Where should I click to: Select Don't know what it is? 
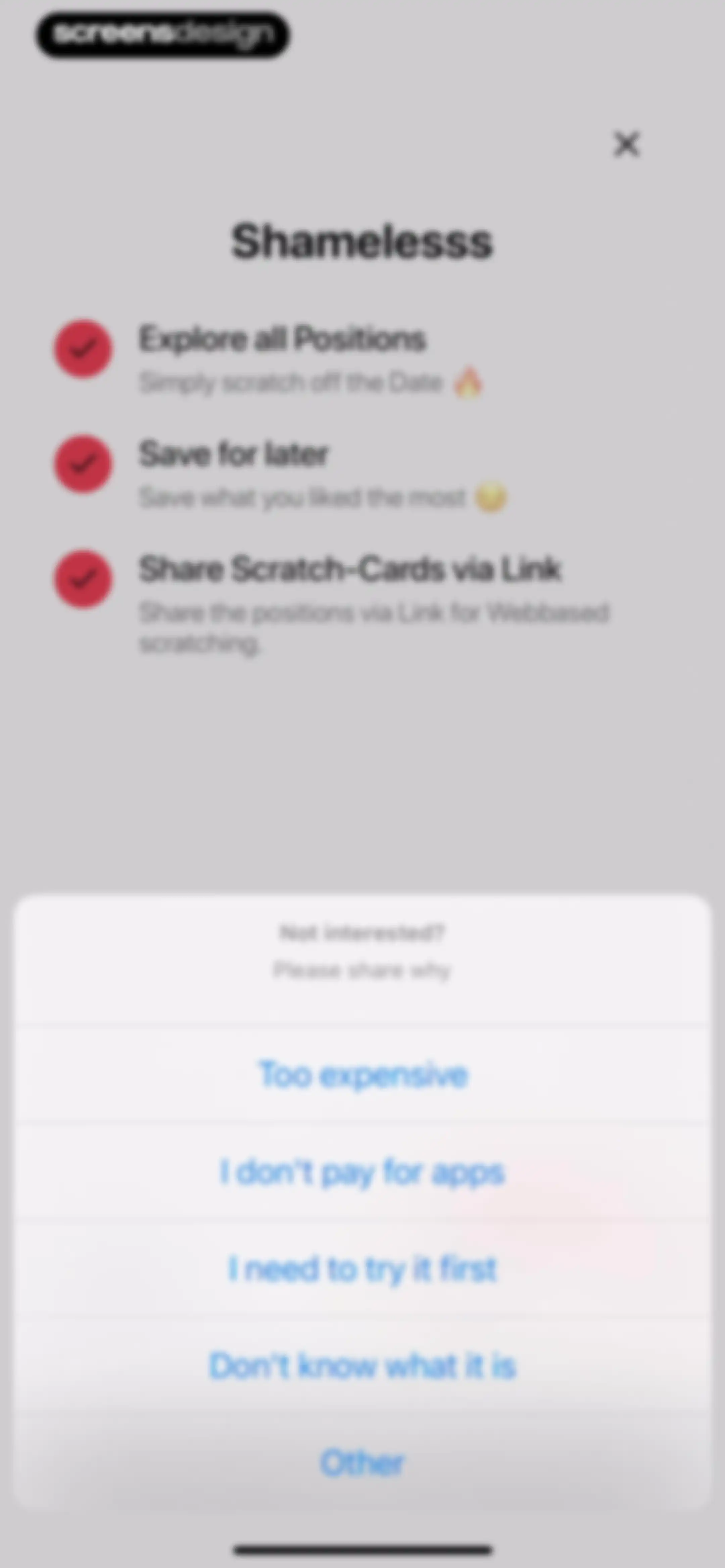pos(363,1365)
